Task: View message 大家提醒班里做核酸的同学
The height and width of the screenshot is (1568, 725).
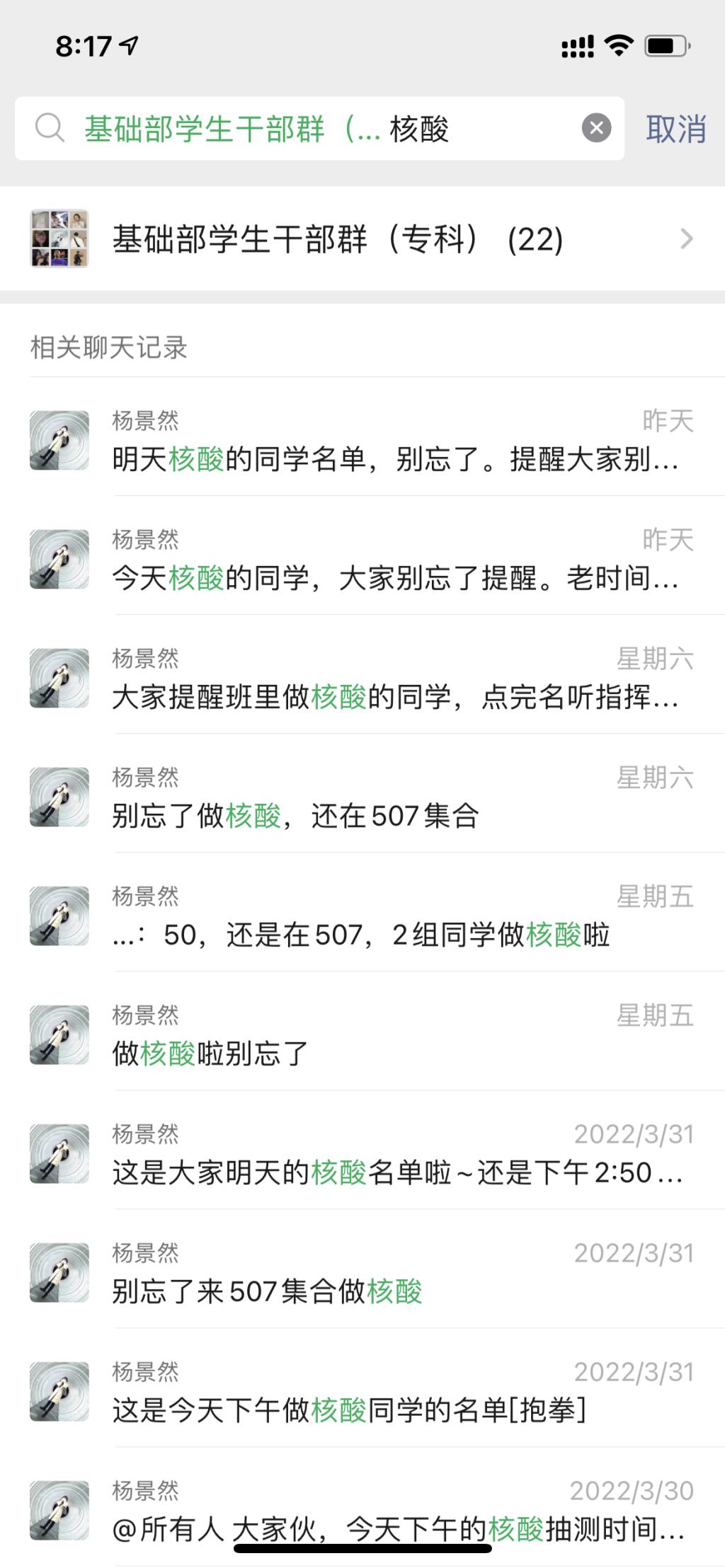Action: pos(394,679)
